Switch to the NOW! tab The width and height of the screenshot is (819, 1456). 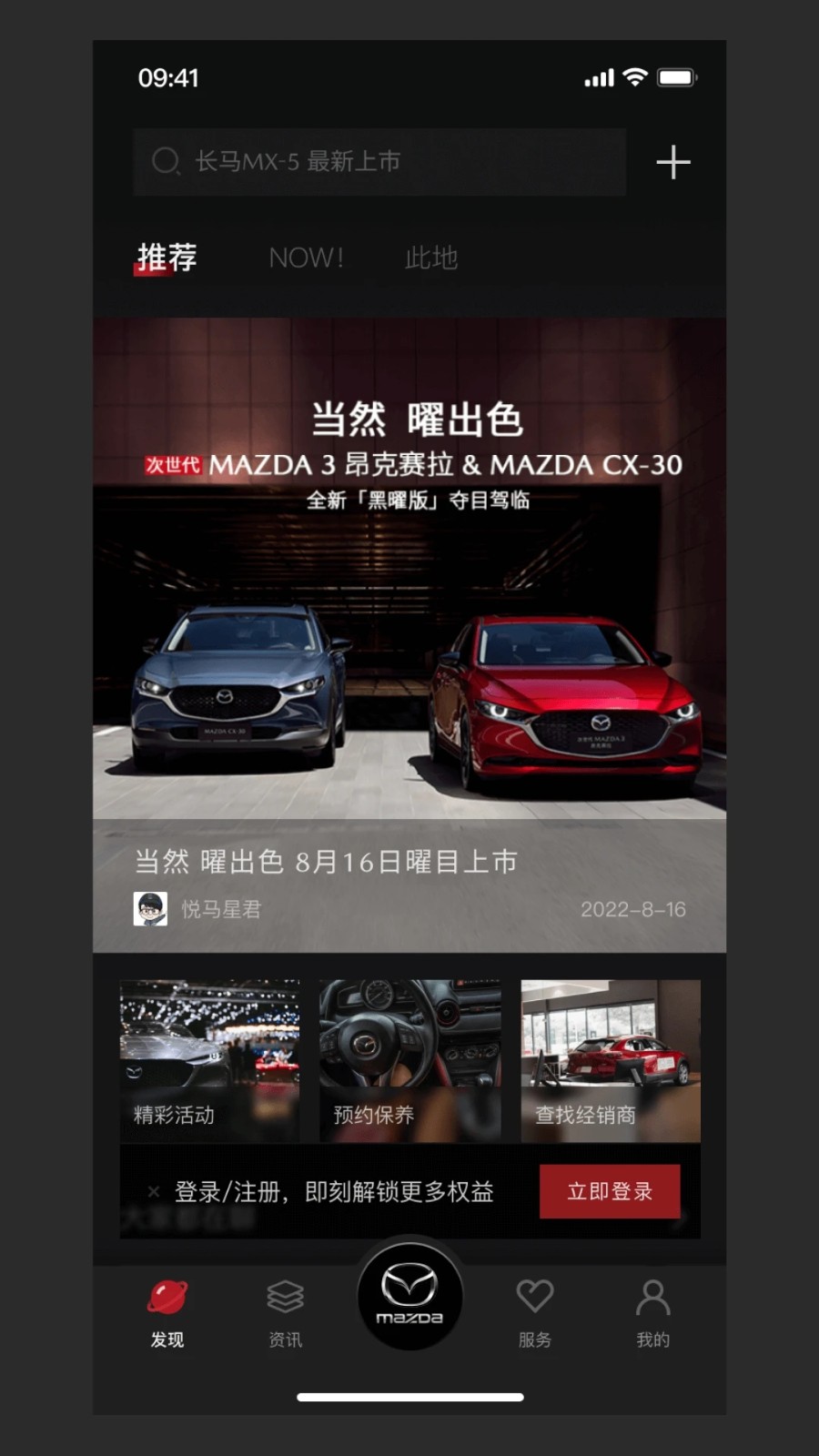pyautogui.click(x=306, y=257)
